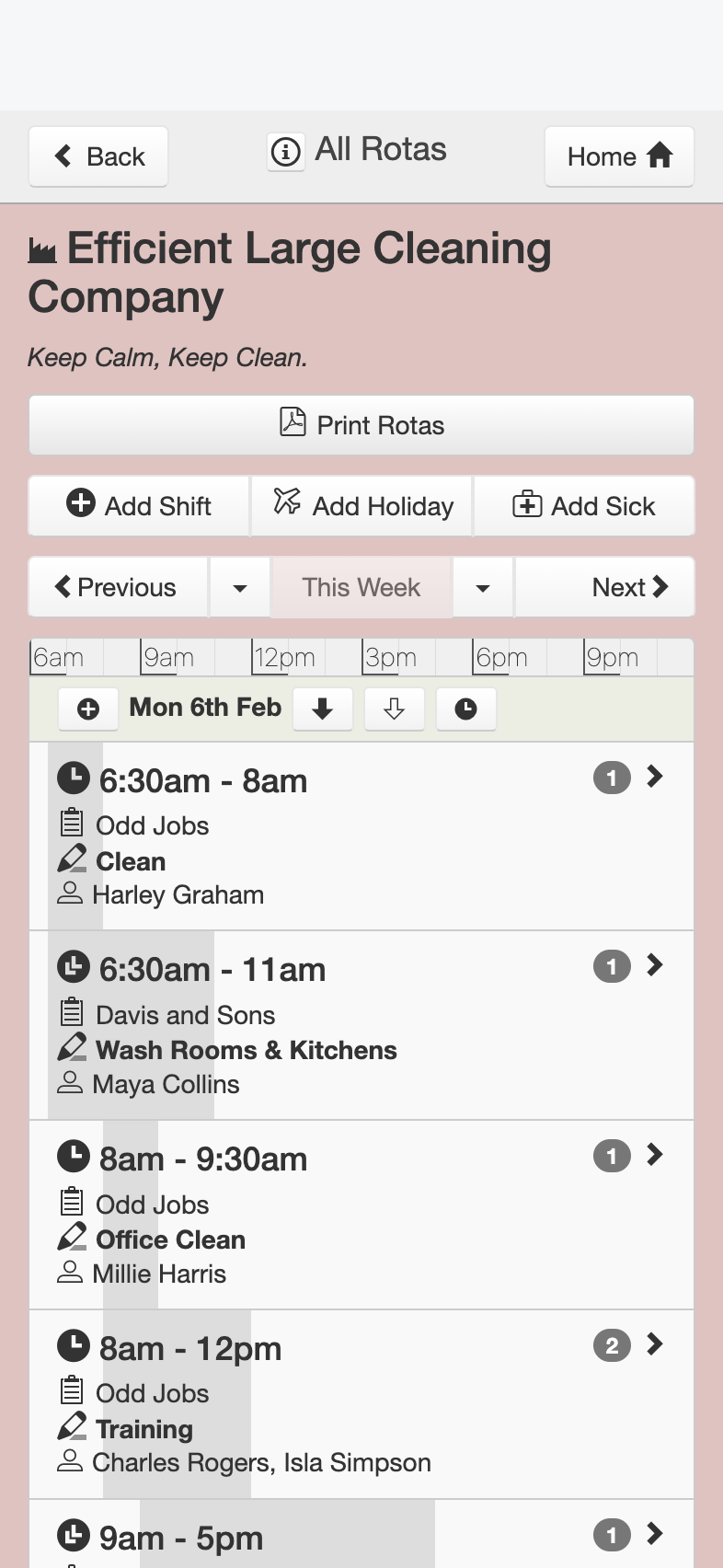The height and width of the screenshot is (1568, 723).
Task: Open Millie Harris' Office Clean shift
Action: click(361, 1215)
